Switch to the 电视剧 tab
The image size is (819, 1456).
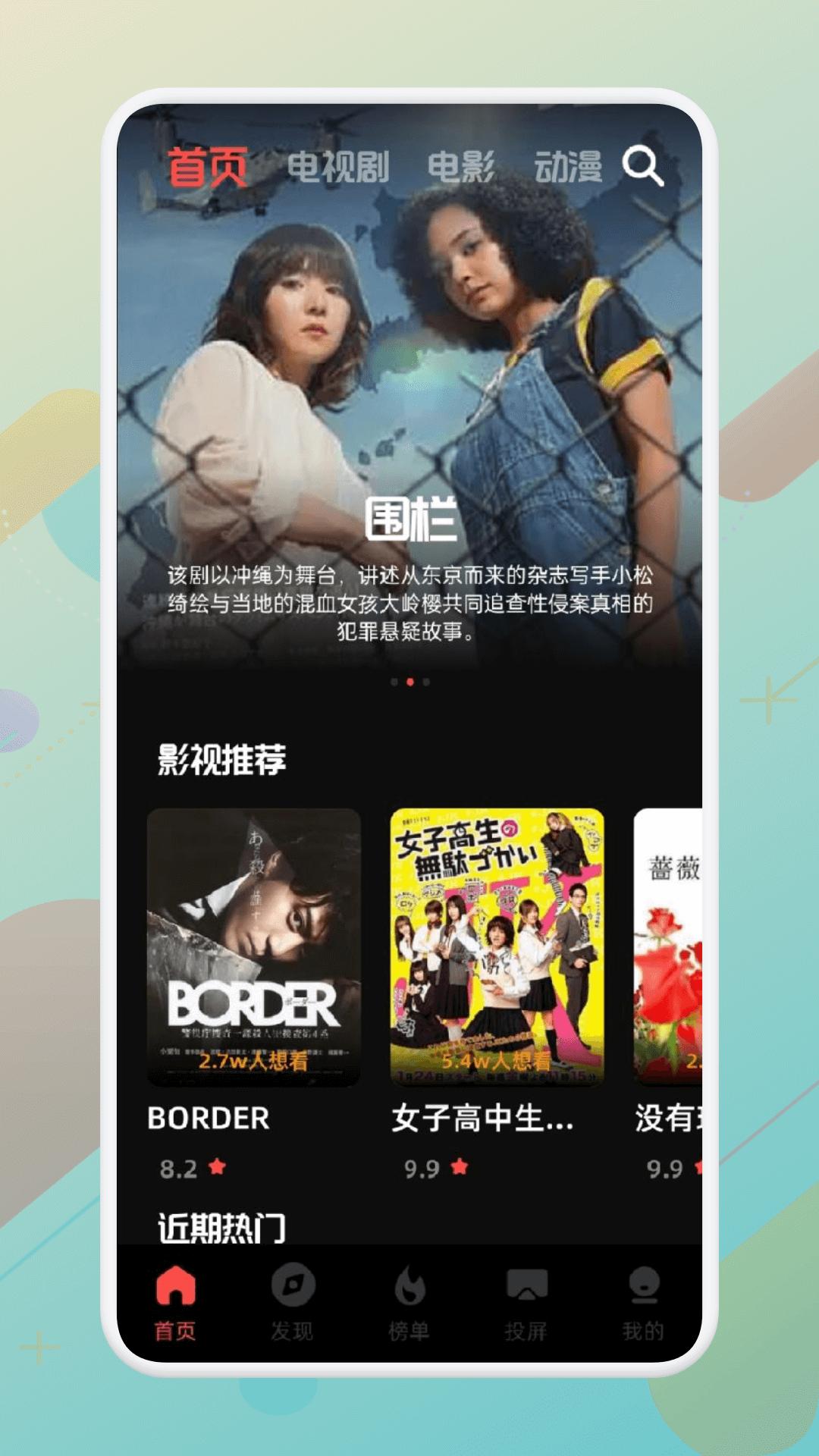(339, 168)
